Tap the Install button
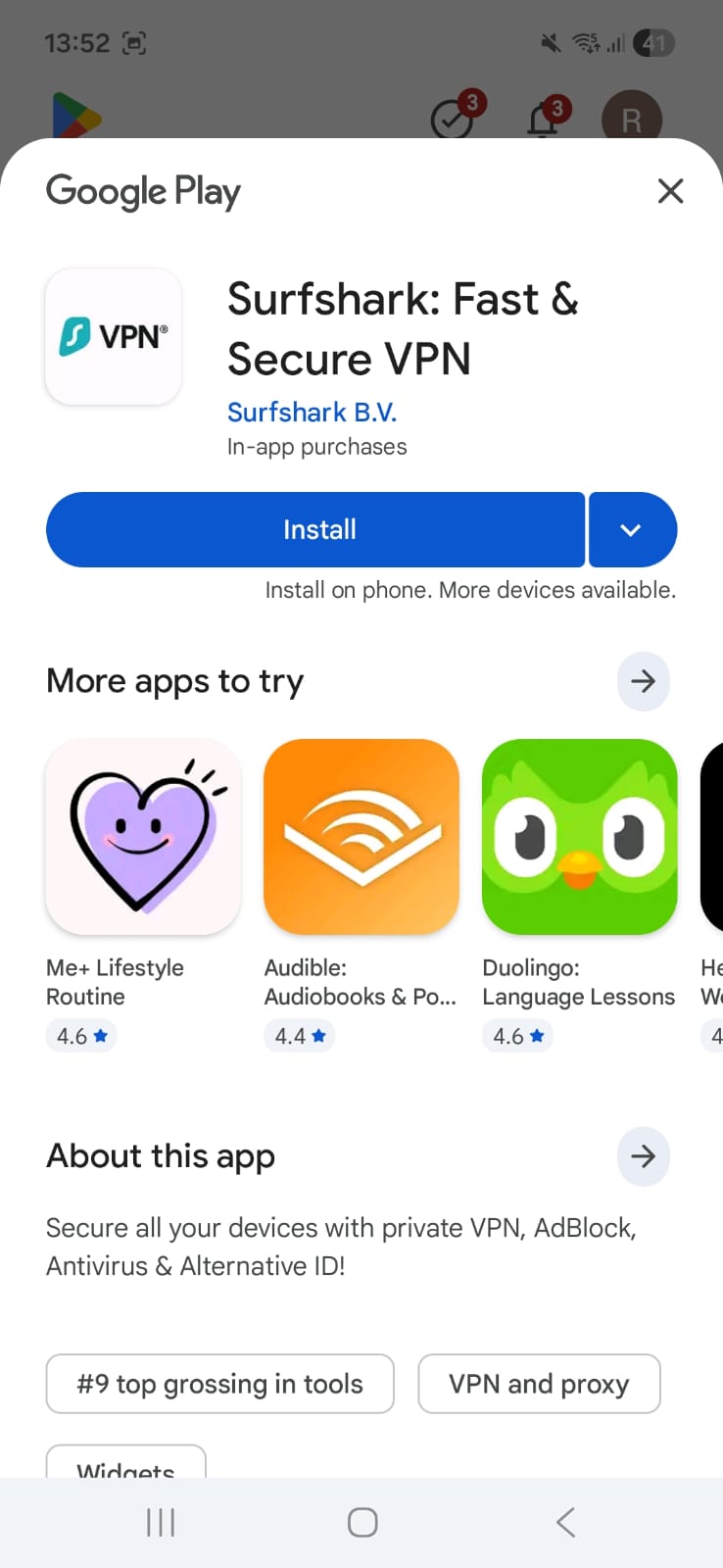The width and height of the screenshot is (723, 1568). 317,529
